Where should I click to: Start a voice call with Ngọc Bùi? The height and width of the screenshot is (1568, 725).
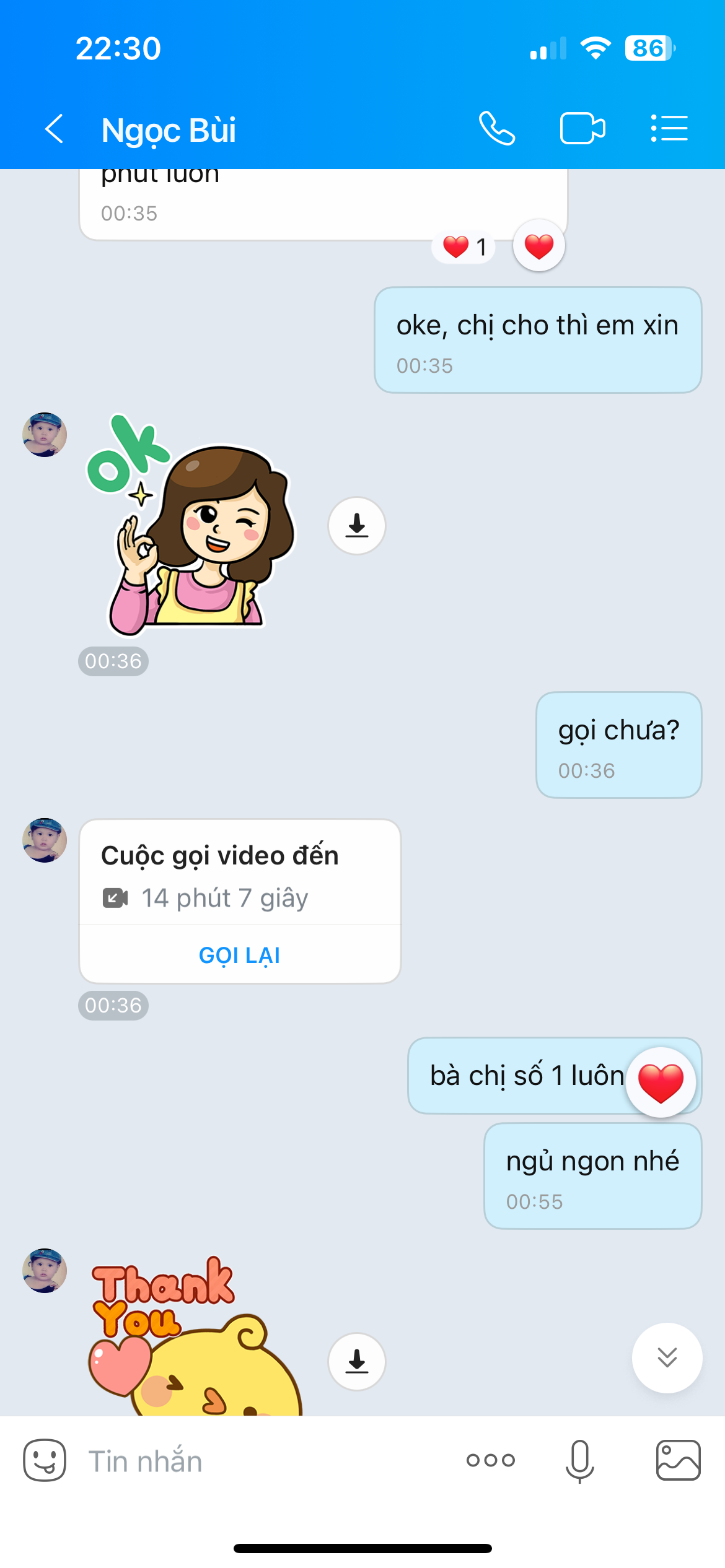497,129
